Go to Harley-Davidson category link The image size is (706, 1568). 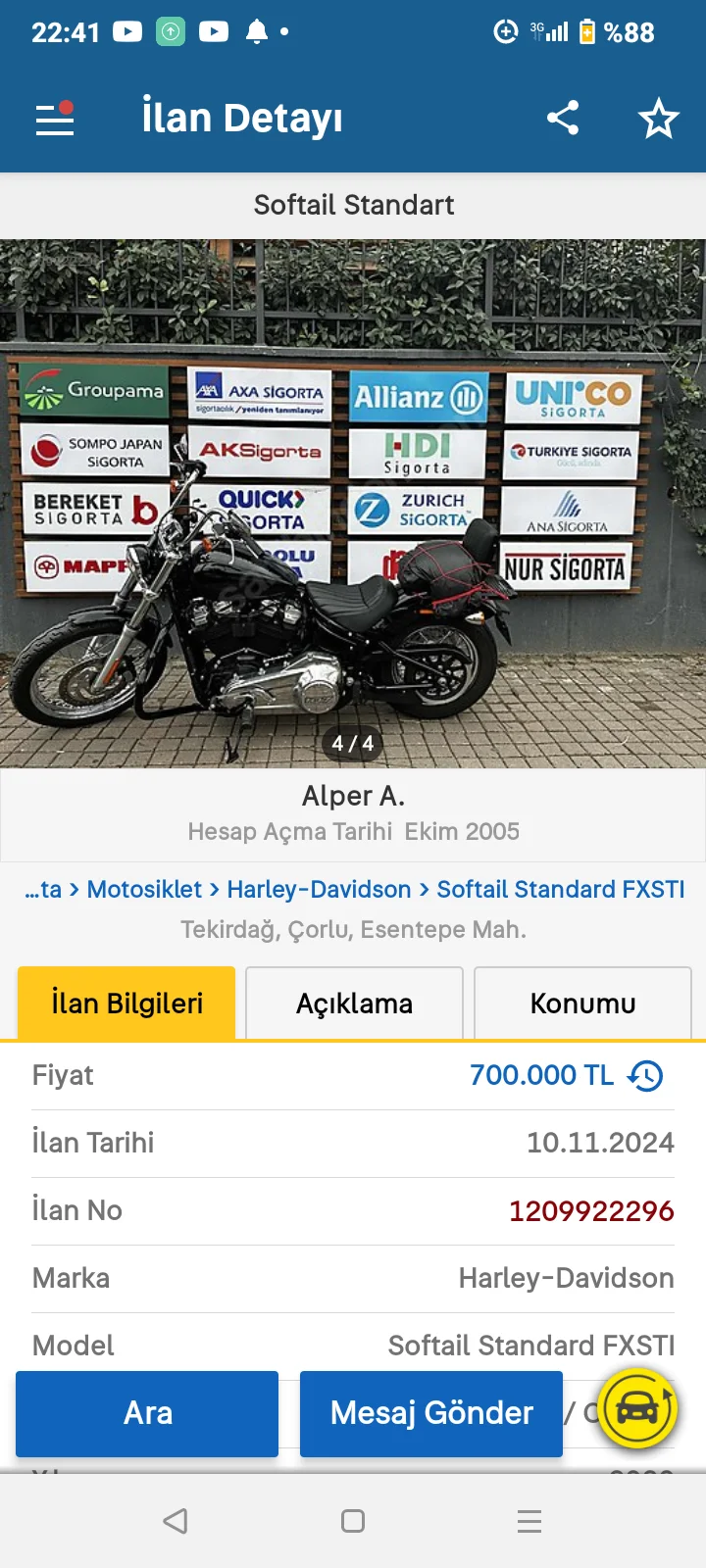coord(319,890)
